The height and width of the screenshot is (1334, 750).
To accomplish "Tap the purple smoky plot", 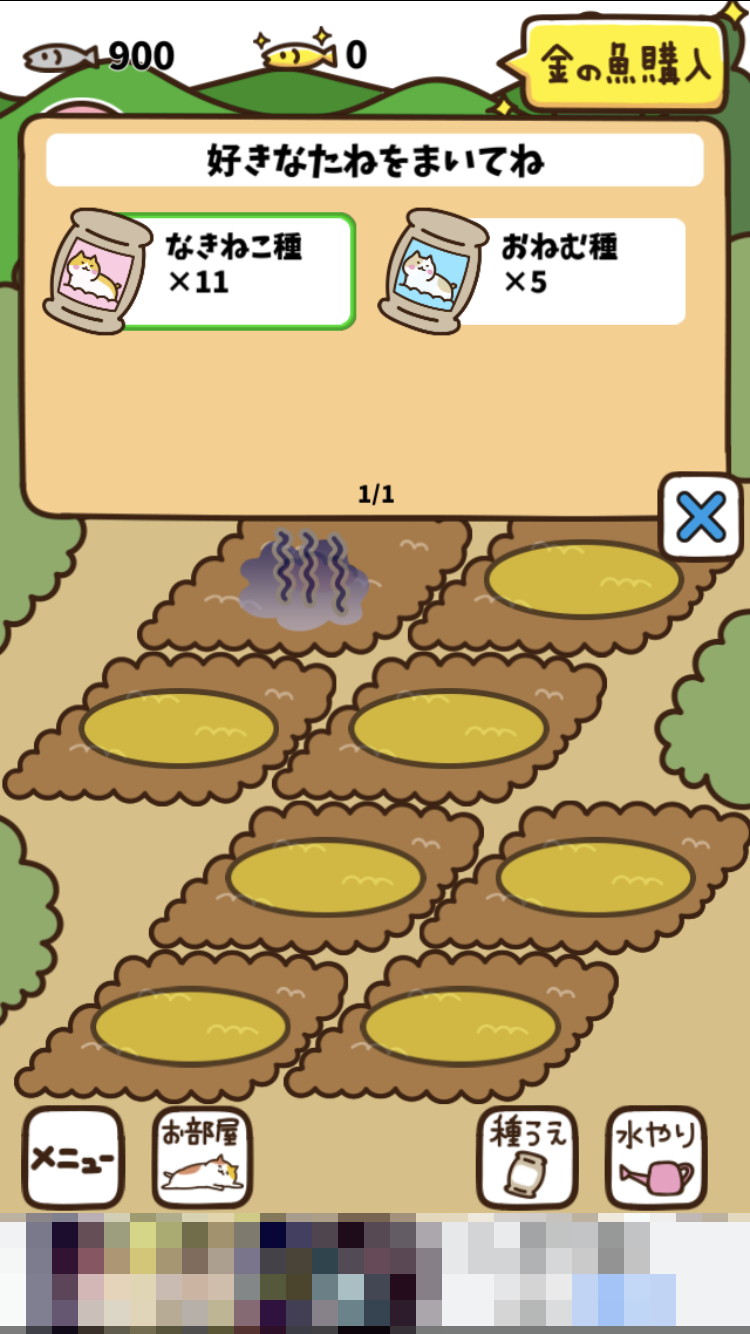I will point(305,581).
